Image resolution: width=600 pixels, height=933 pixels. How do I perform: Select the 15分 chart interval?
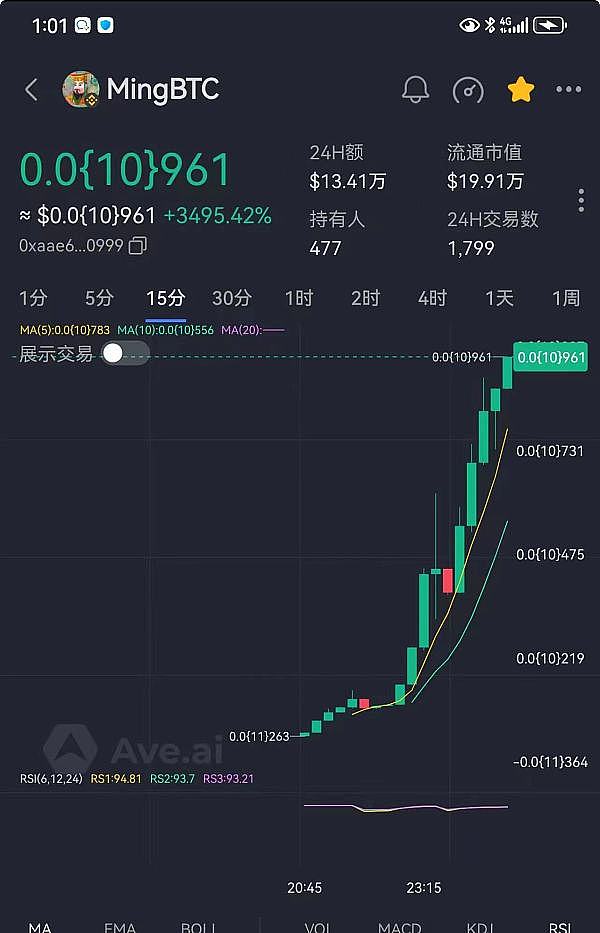pos(165,298)
